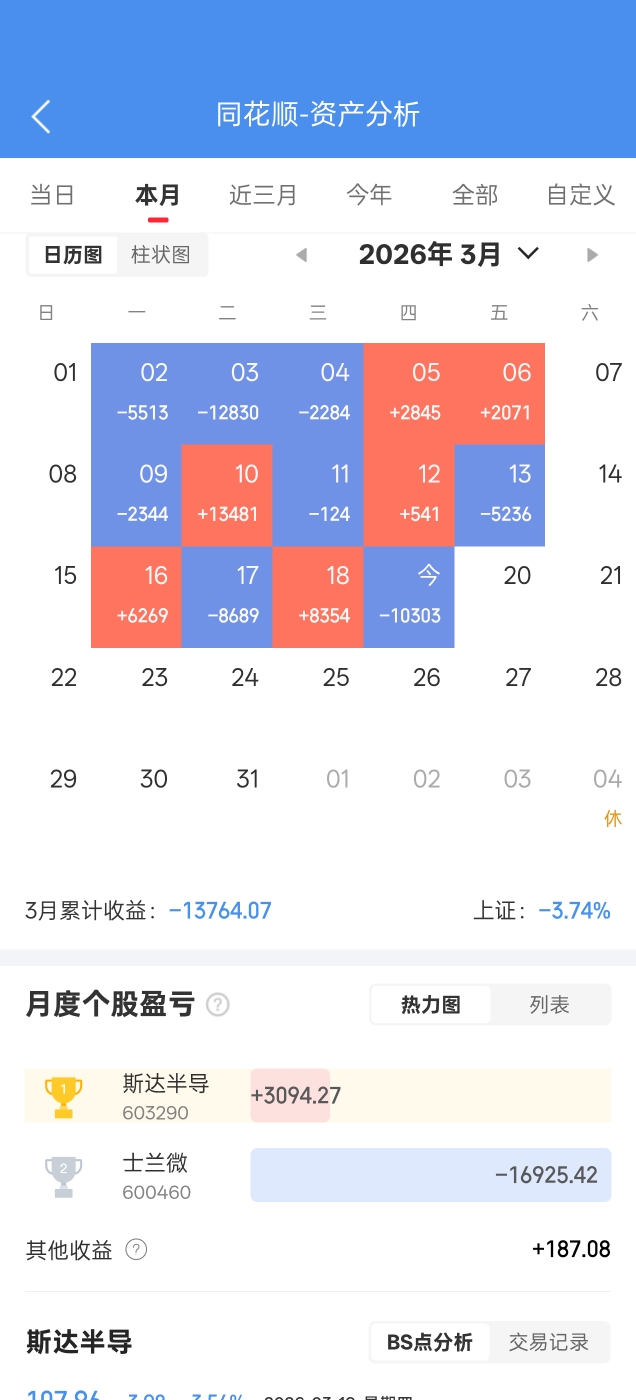Show 全部 time range

coord(475,195)
